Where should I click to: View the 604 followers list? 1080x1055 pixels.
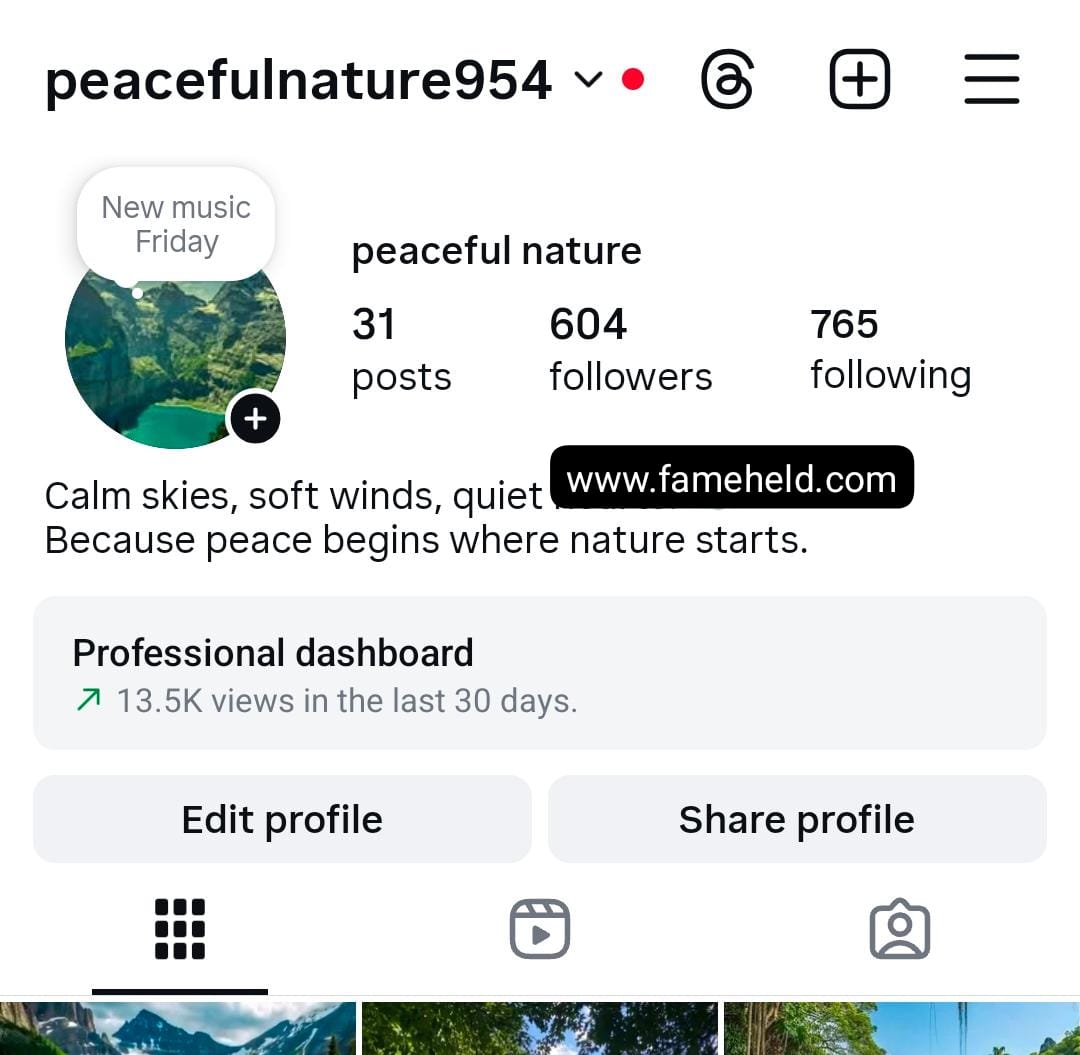[x=630, y=350]
